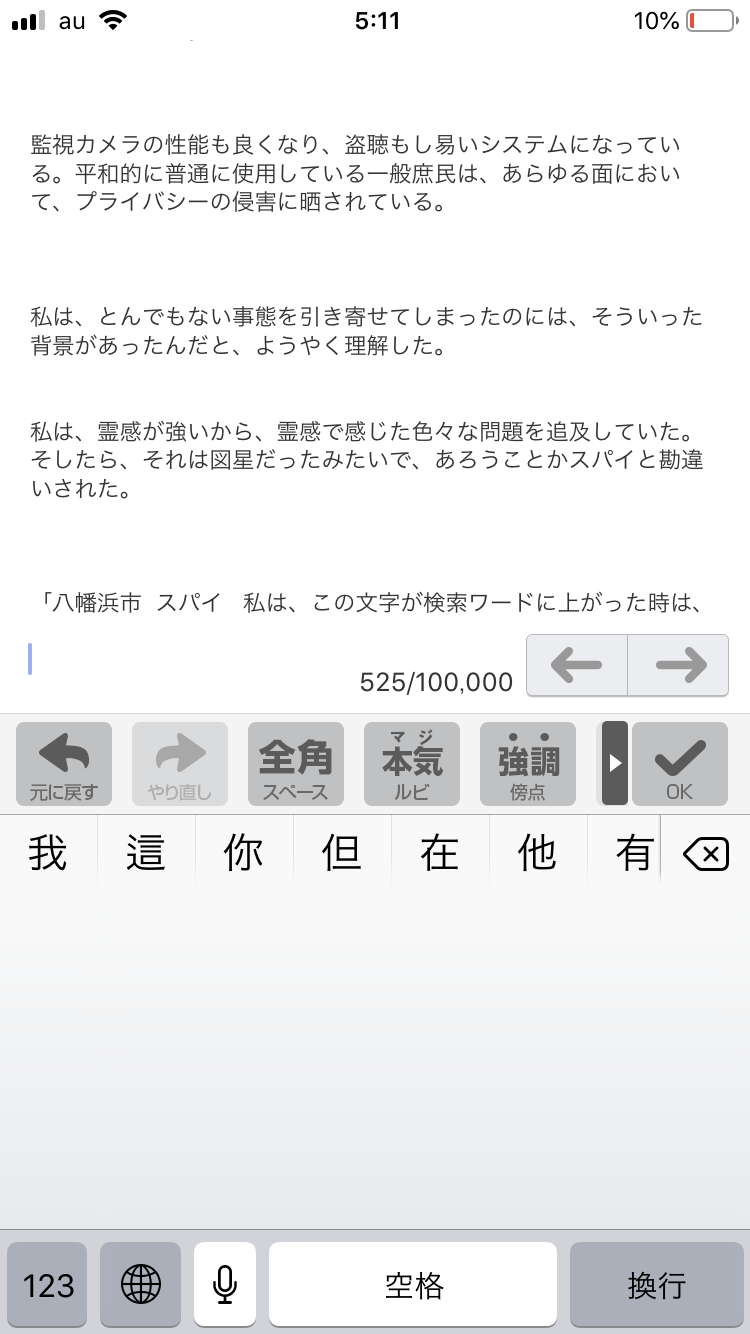Viewport: 750px width, 1334px height.
Task: Select the 在 candidate
Action: click(x=440, y=854)
